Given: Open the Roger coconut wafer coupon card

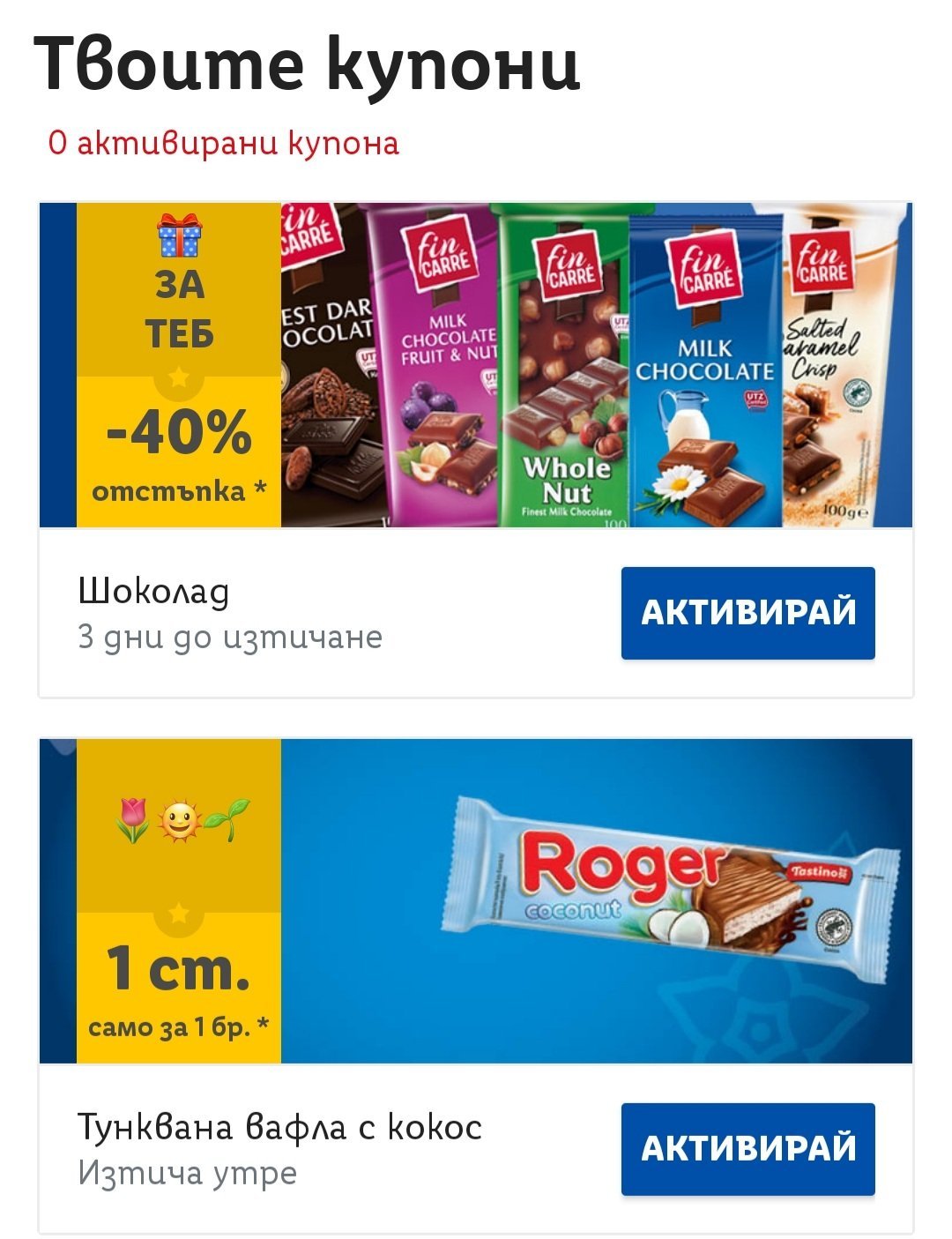Looking at the screenshot, I should click(x=476, y=900).
